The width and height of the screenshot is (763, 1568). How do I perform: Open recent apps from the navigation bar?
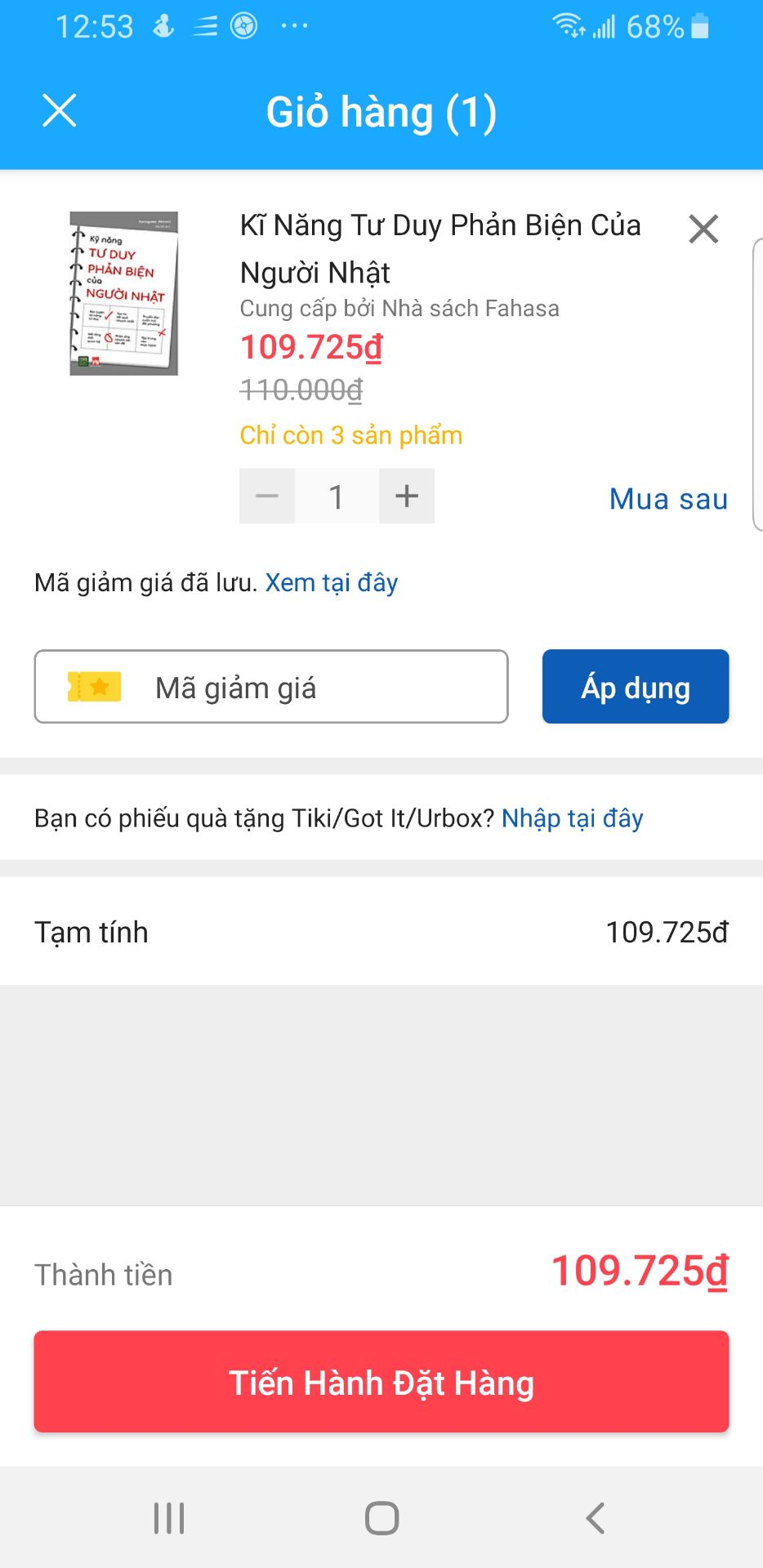click(x=169, y=1518)
